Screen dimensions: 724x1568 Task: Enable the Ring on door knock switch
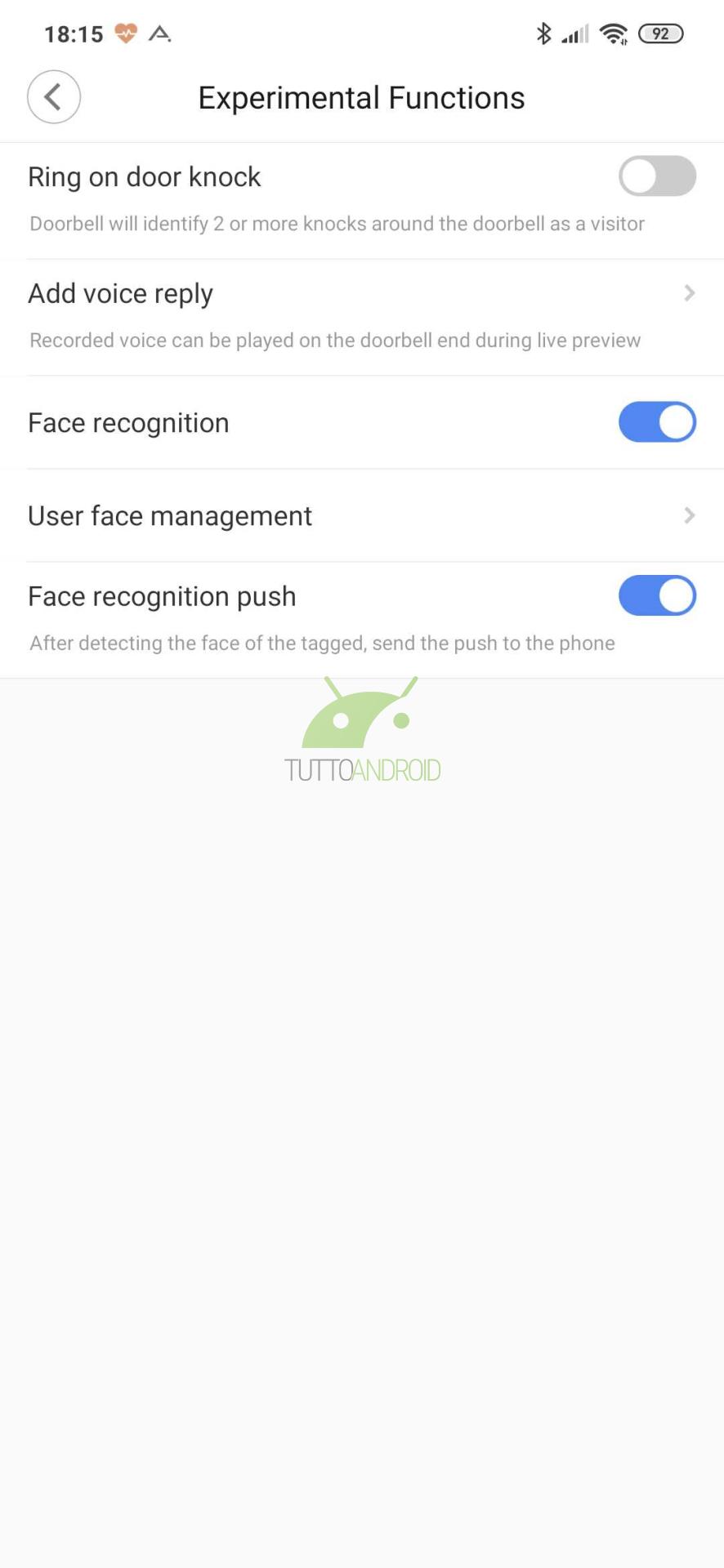657,176
